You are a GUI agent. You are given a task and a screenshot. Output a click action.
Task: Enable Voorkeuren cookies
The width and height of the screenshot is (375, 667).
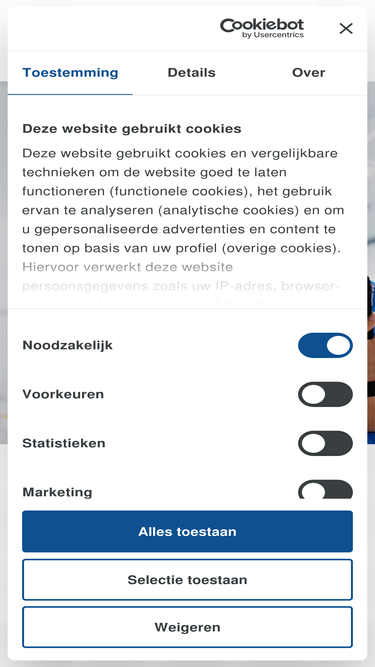click(x=325, y=394)
